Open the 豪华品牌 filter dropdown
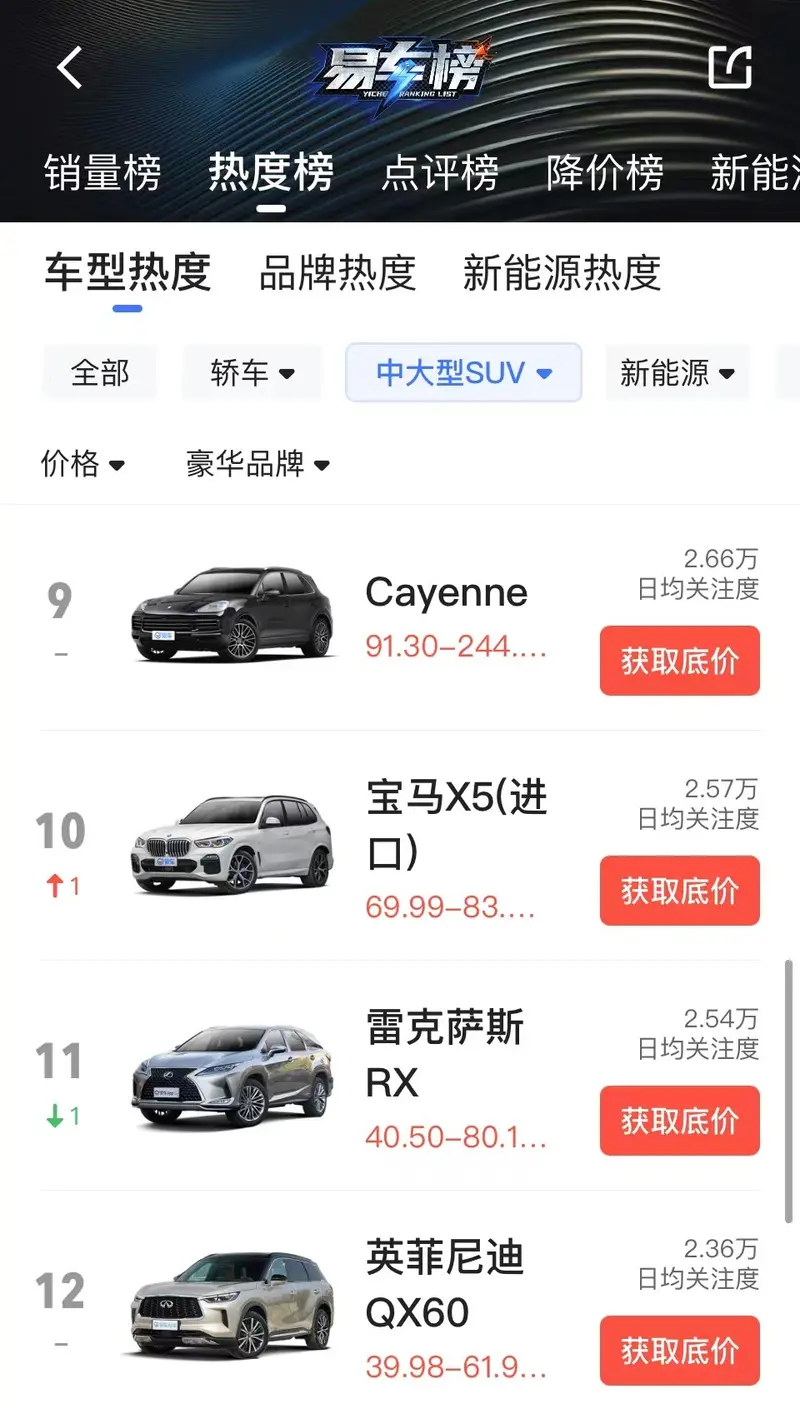 click(x=258, y=464)
